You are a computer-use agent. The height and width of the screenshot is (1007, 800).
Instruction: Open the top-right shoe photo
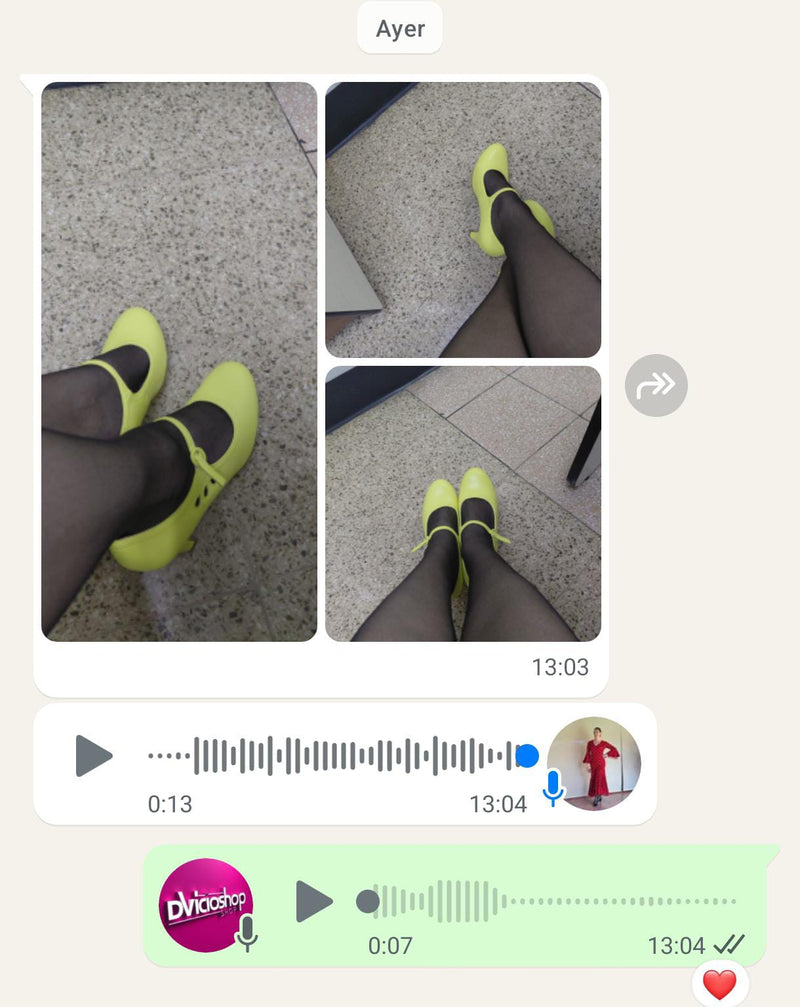coord(463,220)
